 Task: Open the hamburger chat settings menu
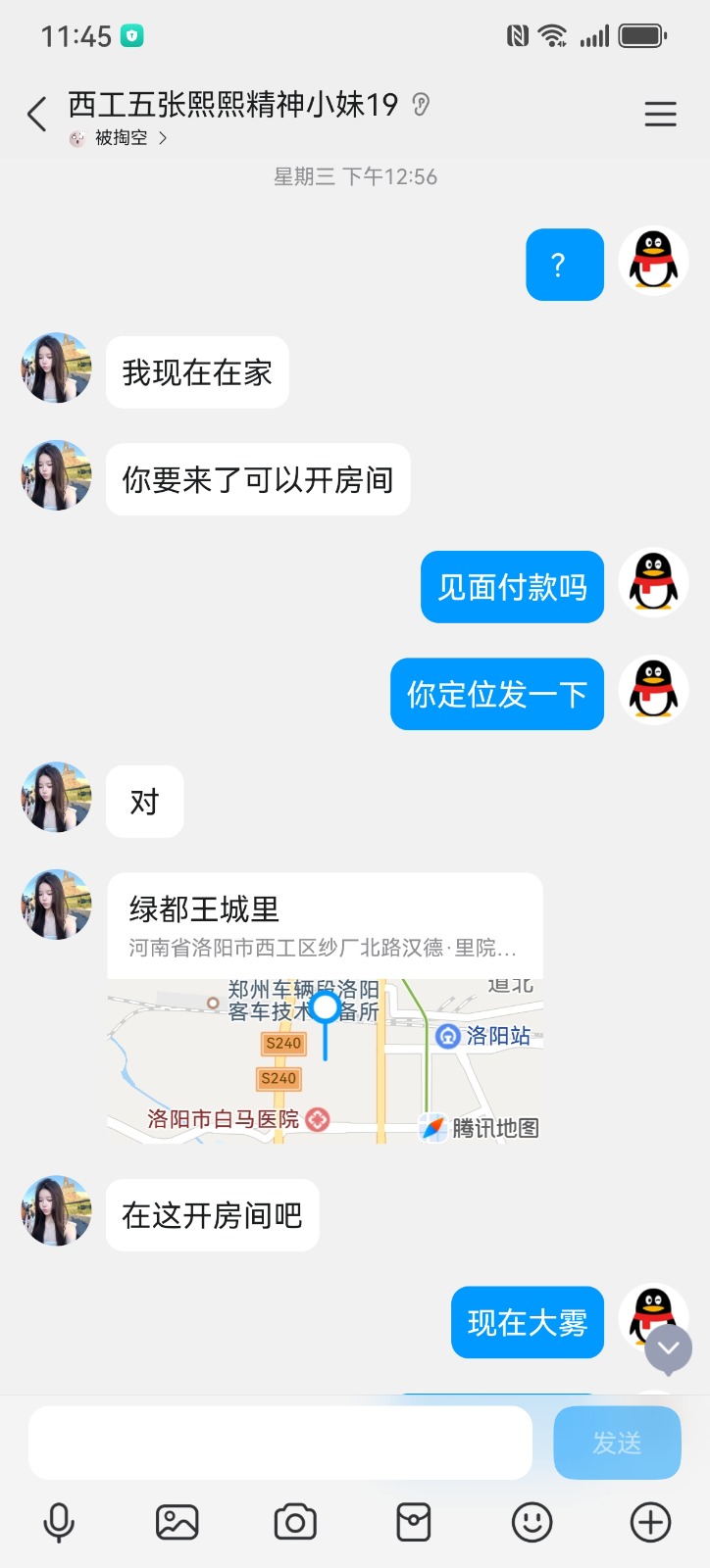[x=661, y=113]
